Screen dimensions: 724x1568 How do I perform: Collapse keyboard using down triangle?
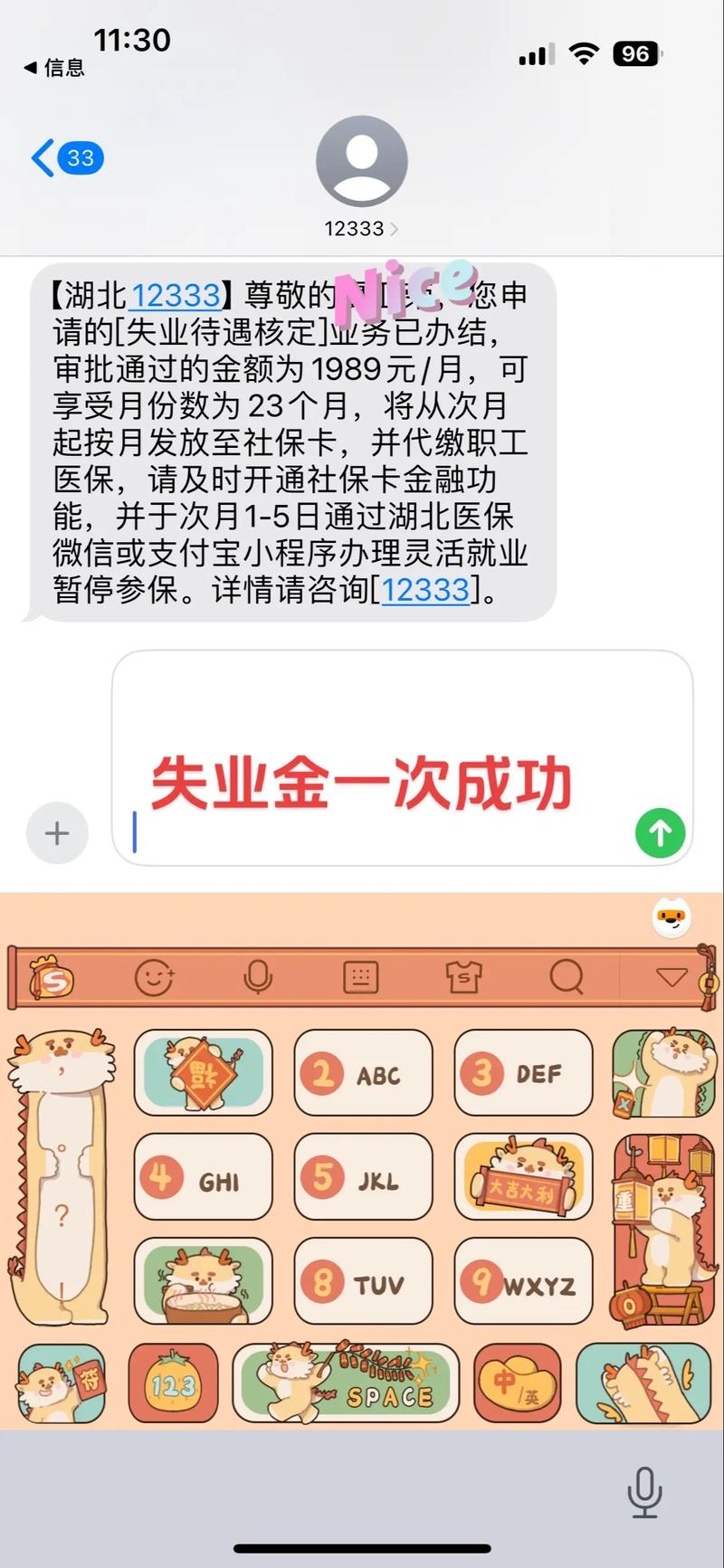[x=670, y=978]
